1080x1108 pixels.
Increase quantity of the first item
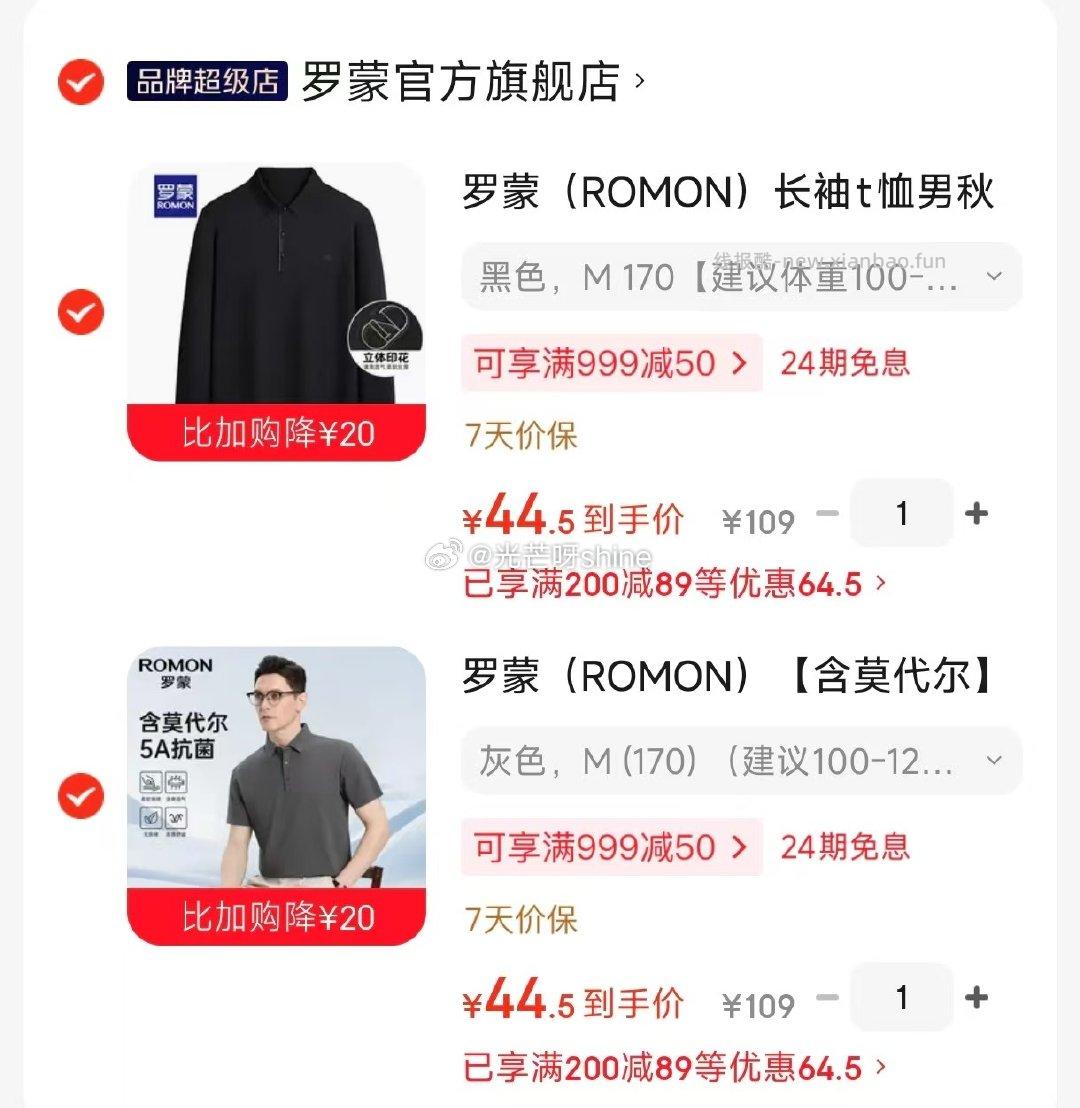[977, 513]
